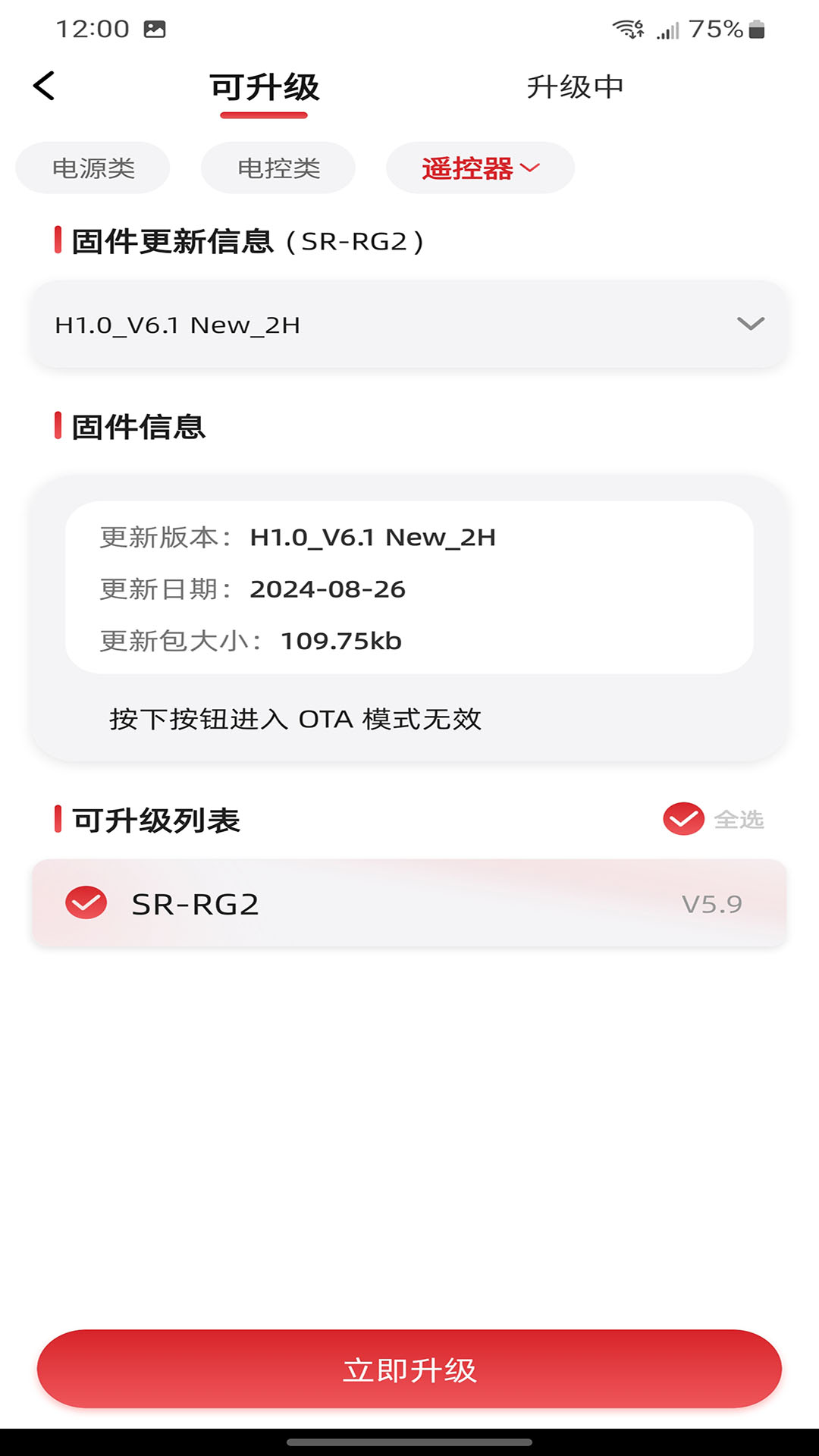This screenshot has height=1456, width=819.
Task: Open the H1.0_V6.1 New_2H version dropdown
Action: point(409,325)
